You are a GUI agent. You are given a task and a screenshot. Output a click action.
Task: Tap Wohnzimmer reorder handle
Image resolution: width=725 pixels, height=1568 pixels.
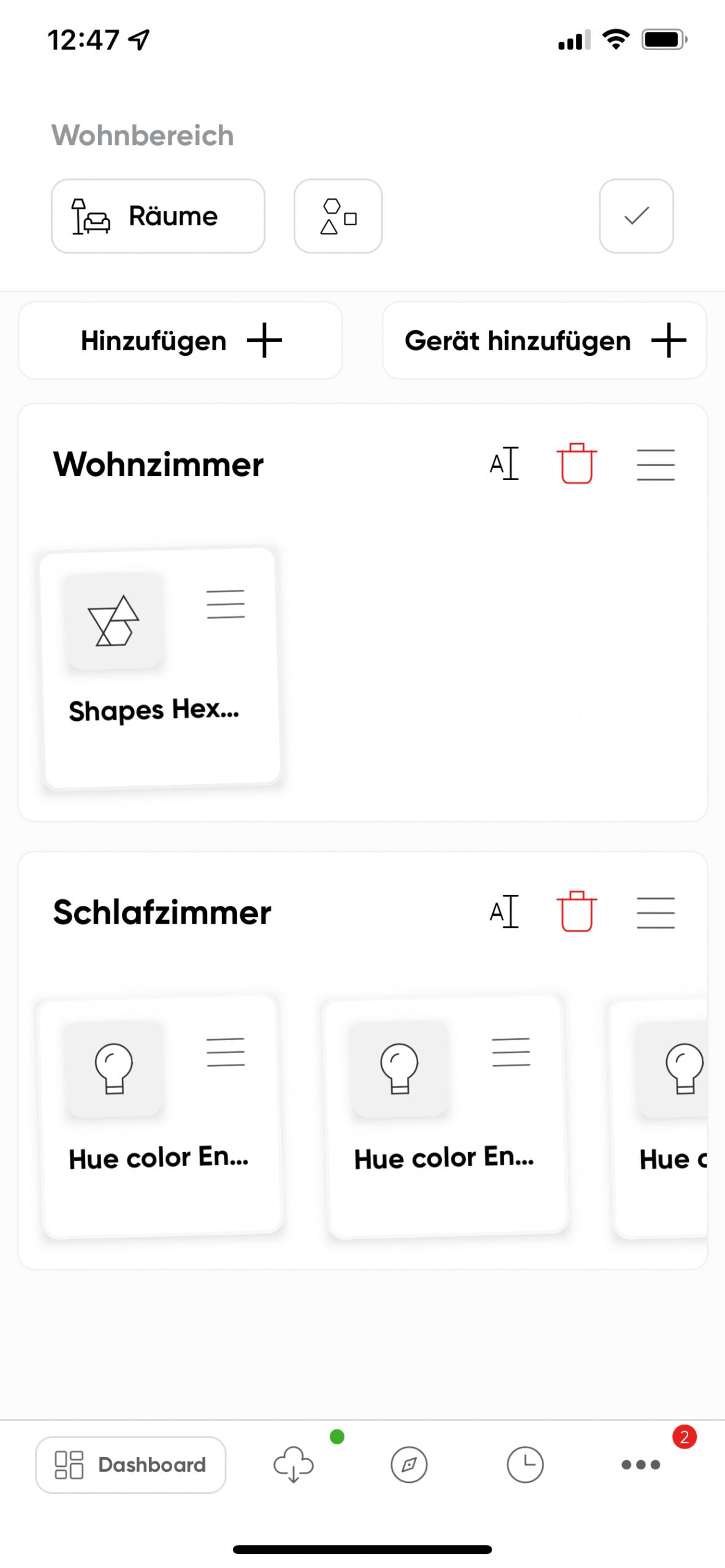click(x=655, y=464)
